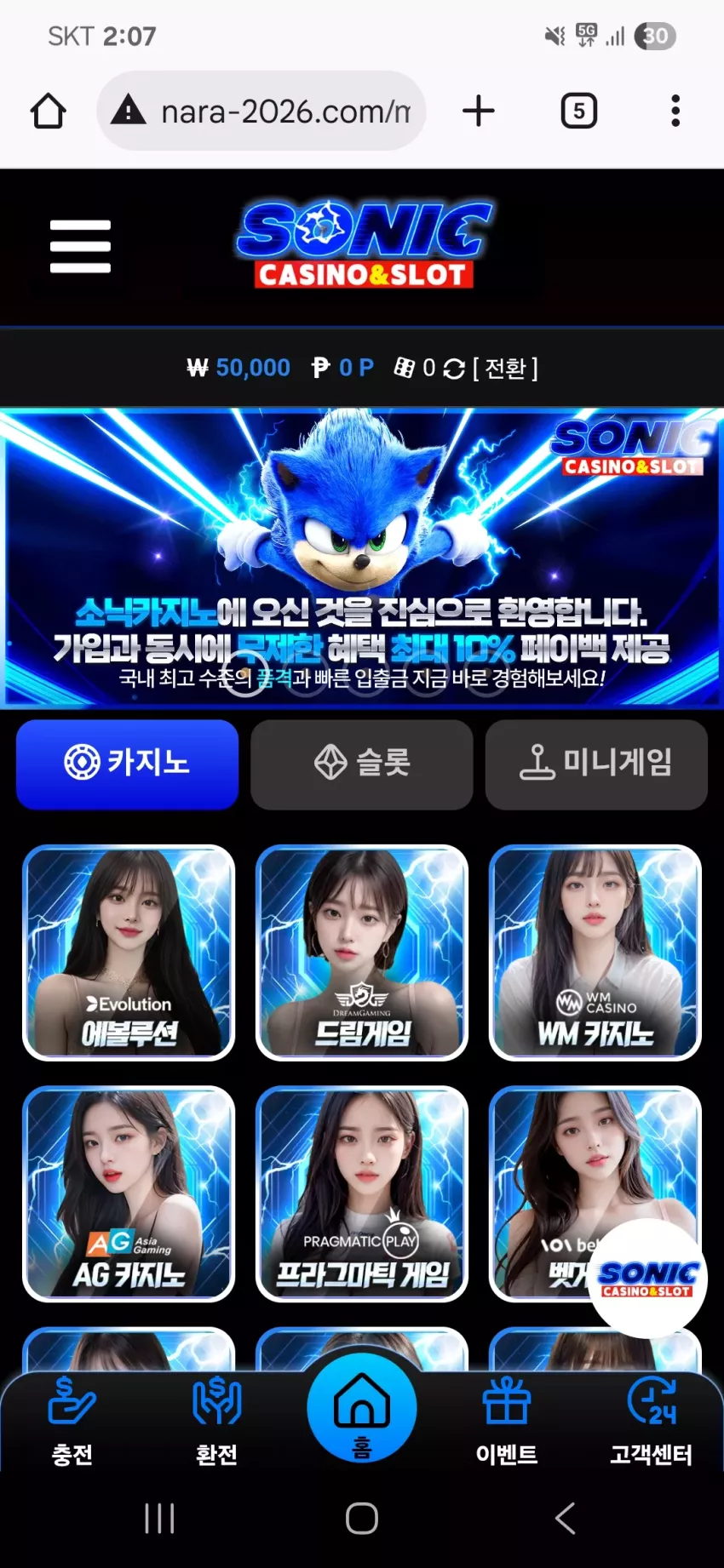This screenshot has height=1568, width=724.
Task: Open the AG 카지노 card
Action: [x=129, y=1193]
